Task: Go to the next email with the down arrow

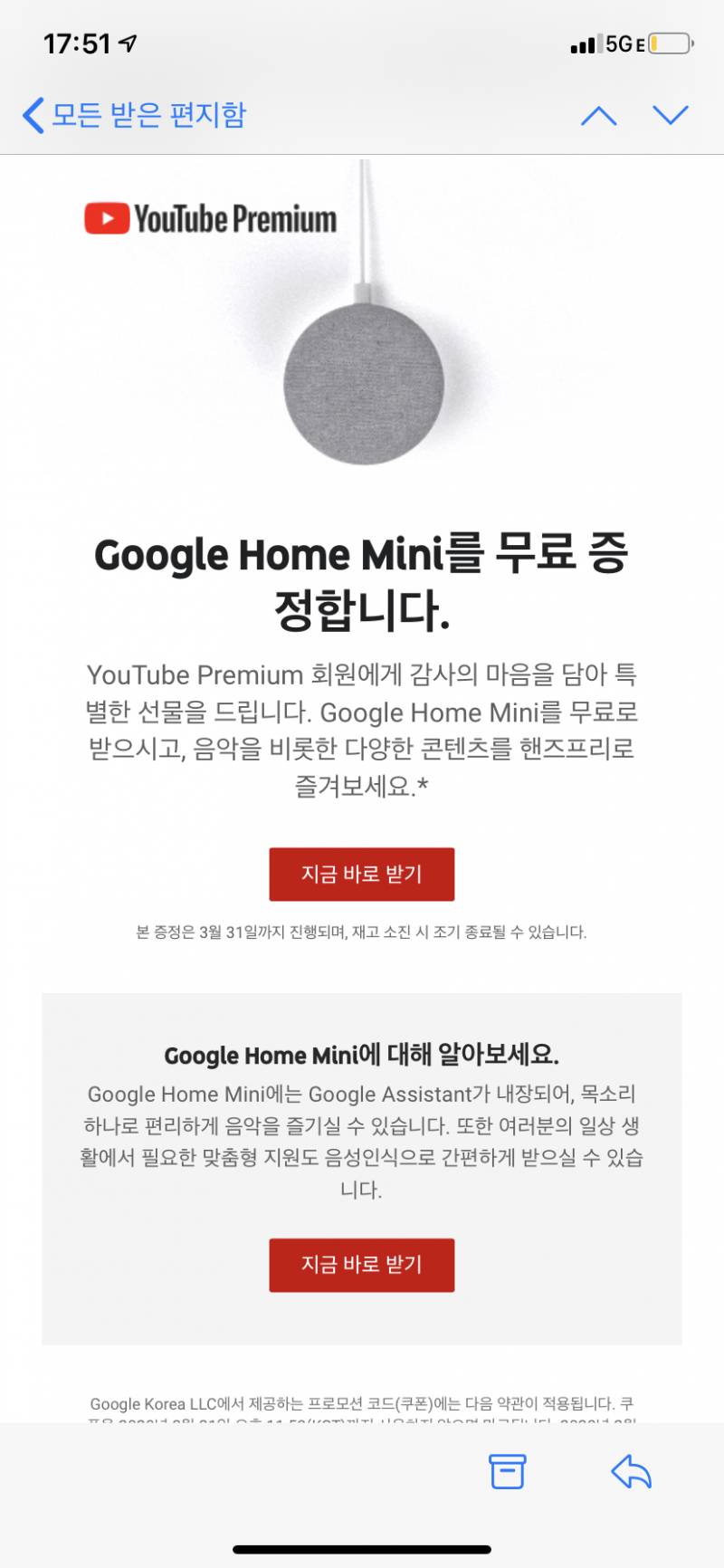Action: tap(671, 115)
